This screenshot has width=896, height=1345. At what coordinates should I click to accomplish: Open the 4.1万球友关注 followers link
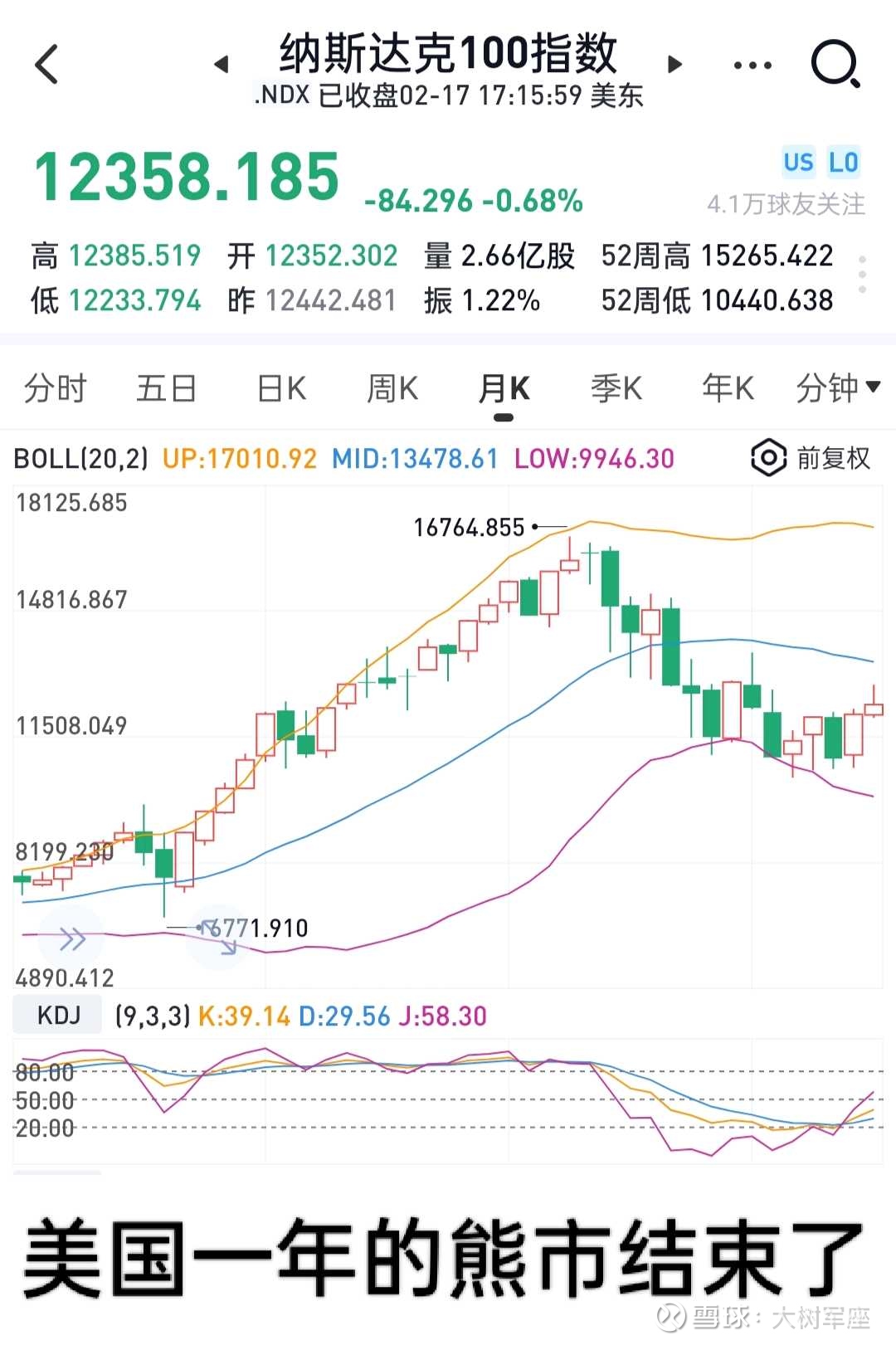[x=785, y=202]
